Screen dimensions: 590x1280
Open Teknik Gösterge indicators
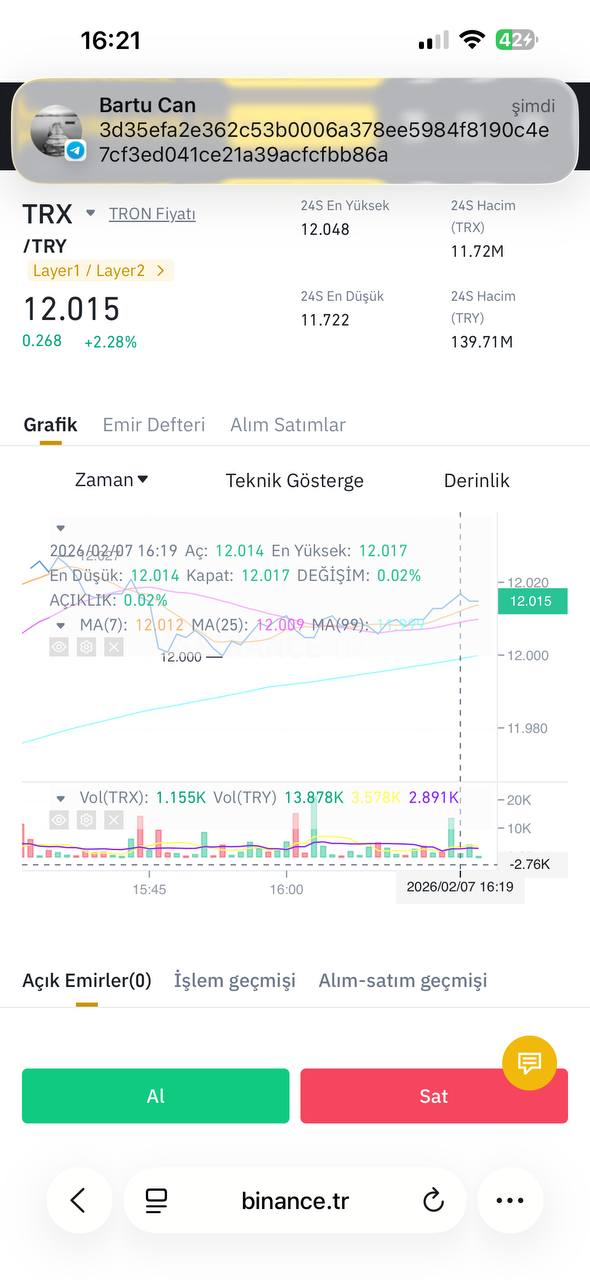[x=295, y=481]
